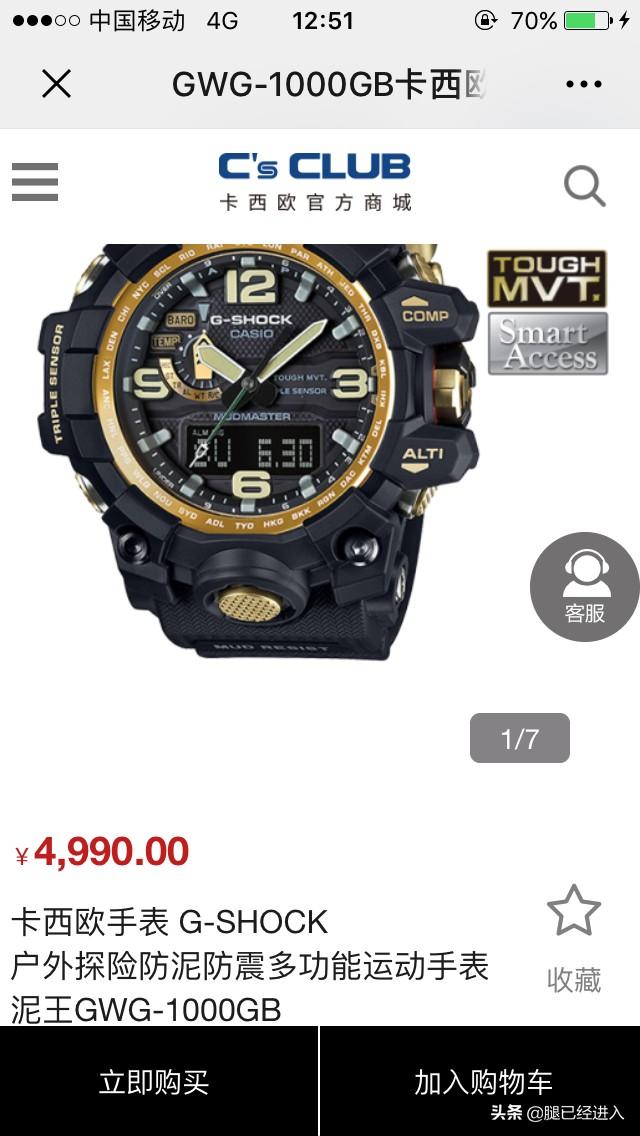The image size is (640, 1136).
Task: Contact 客服 customer service
Action: click(x=584, y=587)
